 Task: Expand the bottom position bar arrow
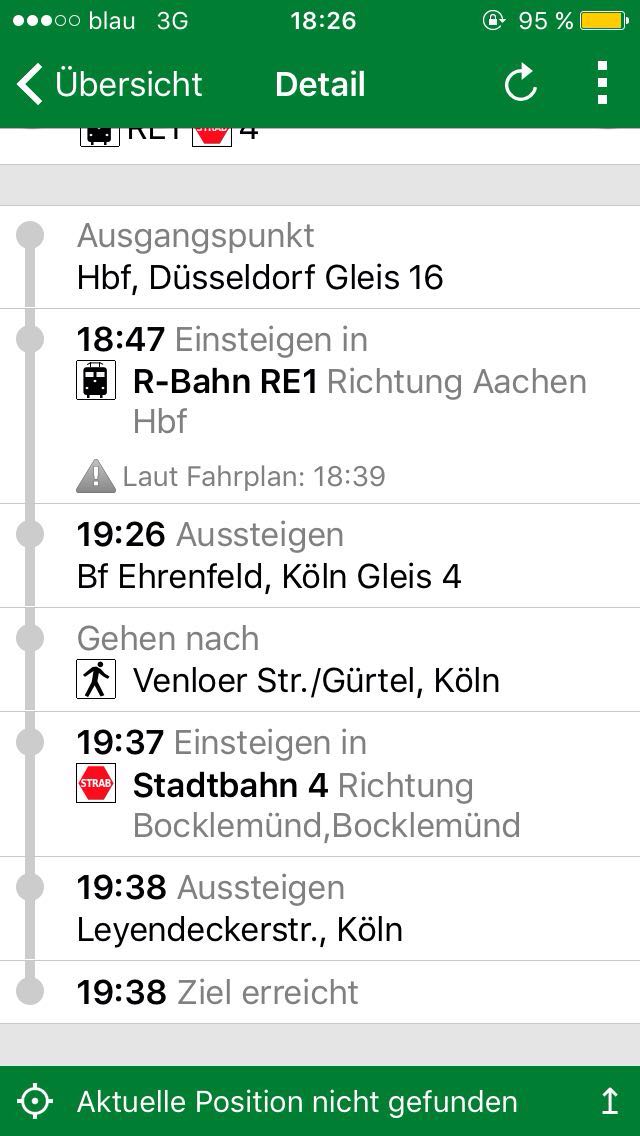tap(609, 1102)
